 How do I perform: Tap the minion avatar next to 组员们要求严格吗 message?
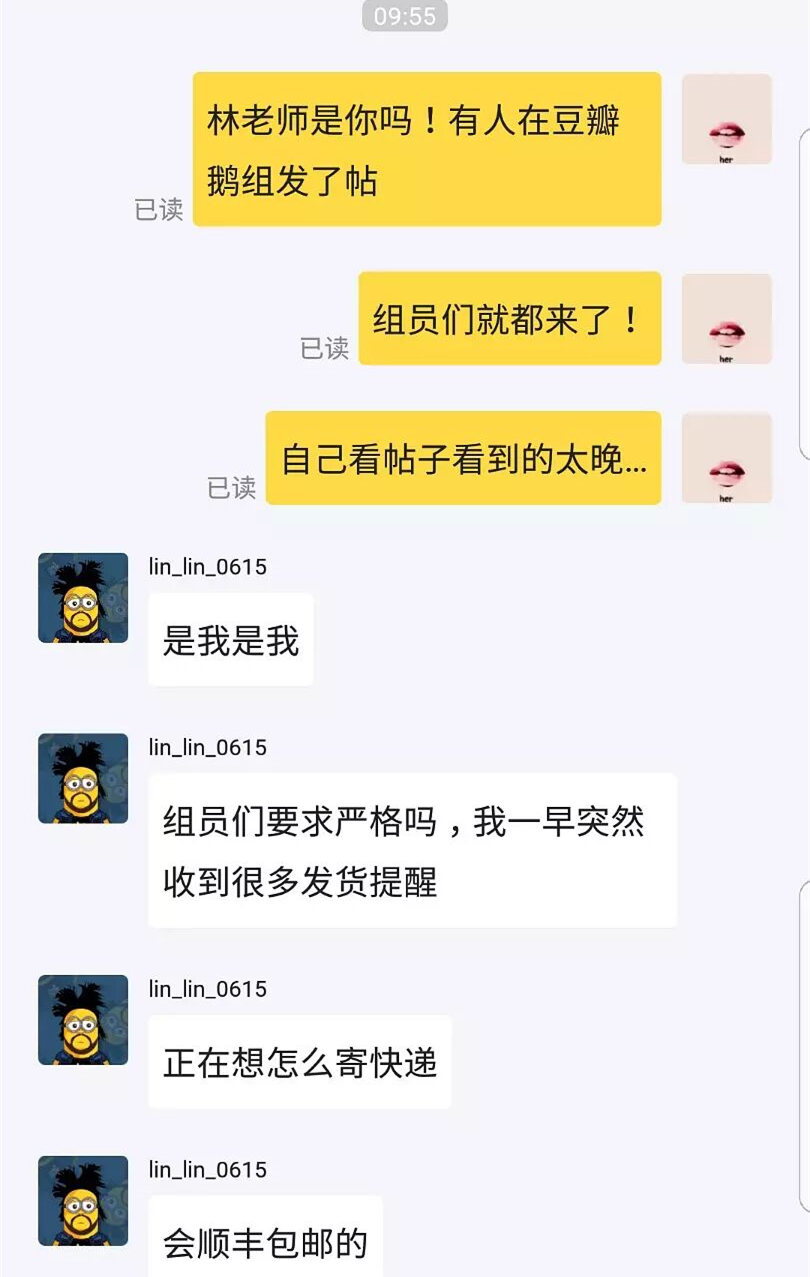click(x=81, y=779)
